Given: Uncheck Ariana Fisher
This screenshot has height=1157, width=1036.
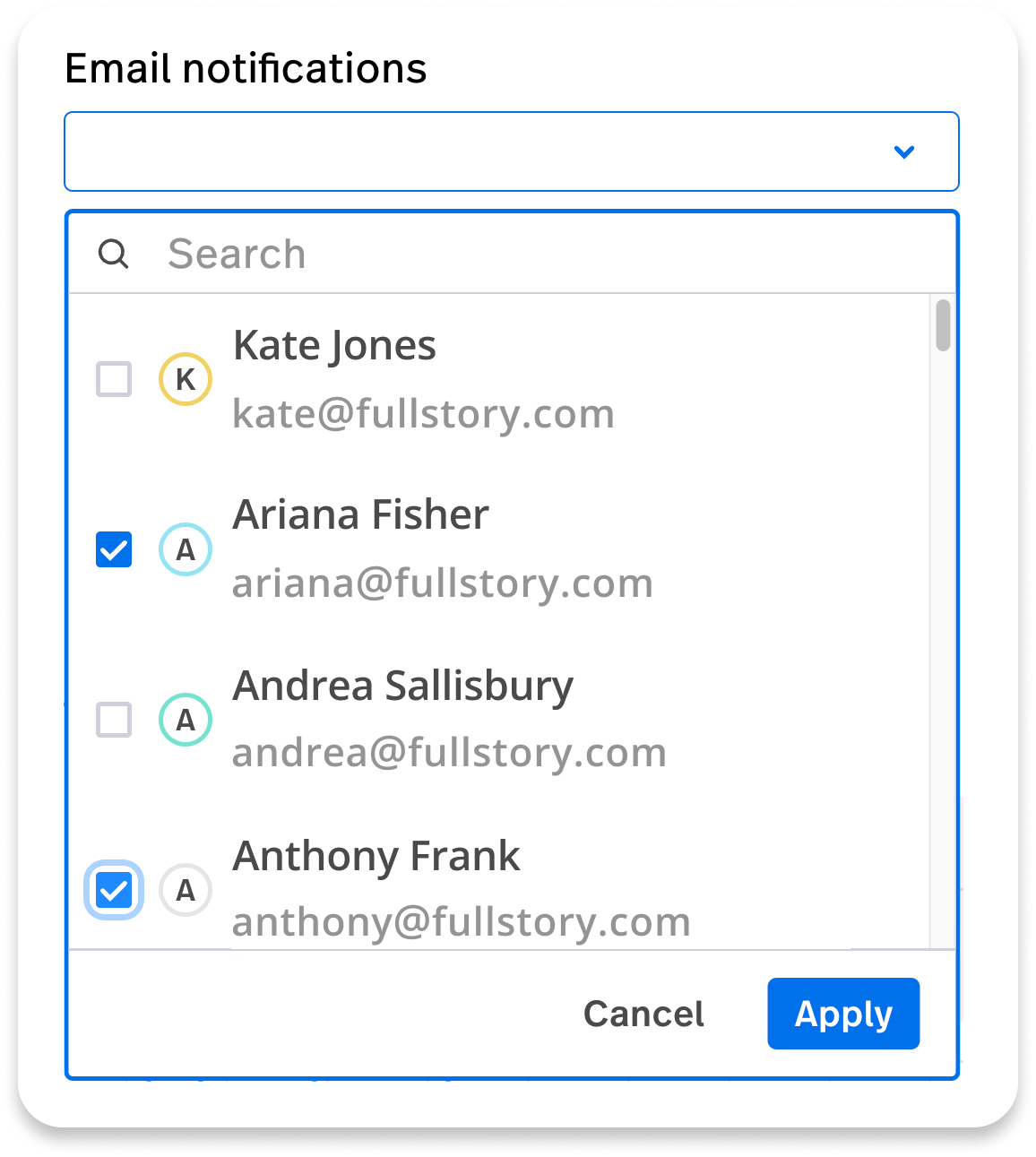Looking at the screenshot, I should coord(114,549).
